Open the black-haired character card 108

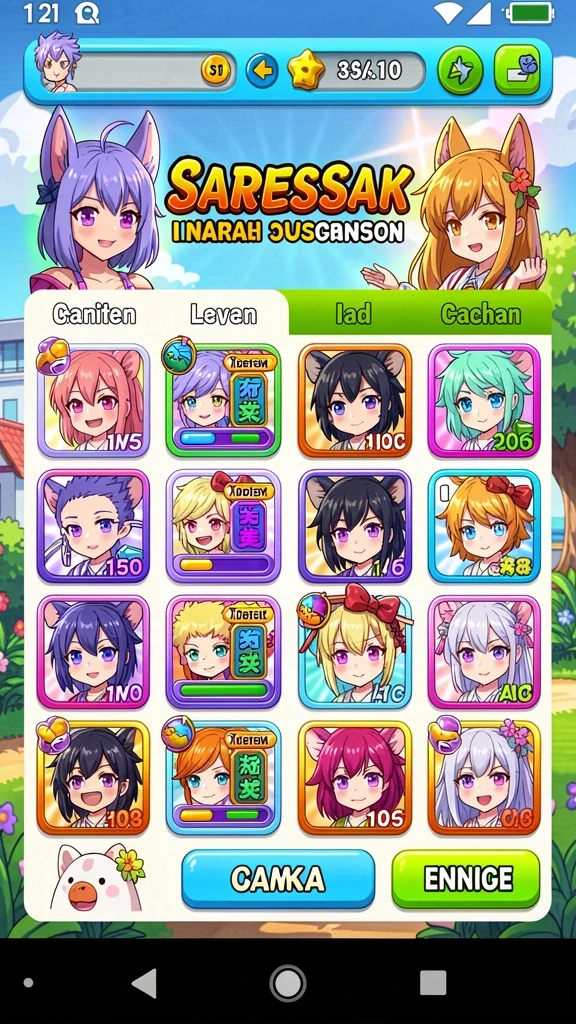(93, 777)
